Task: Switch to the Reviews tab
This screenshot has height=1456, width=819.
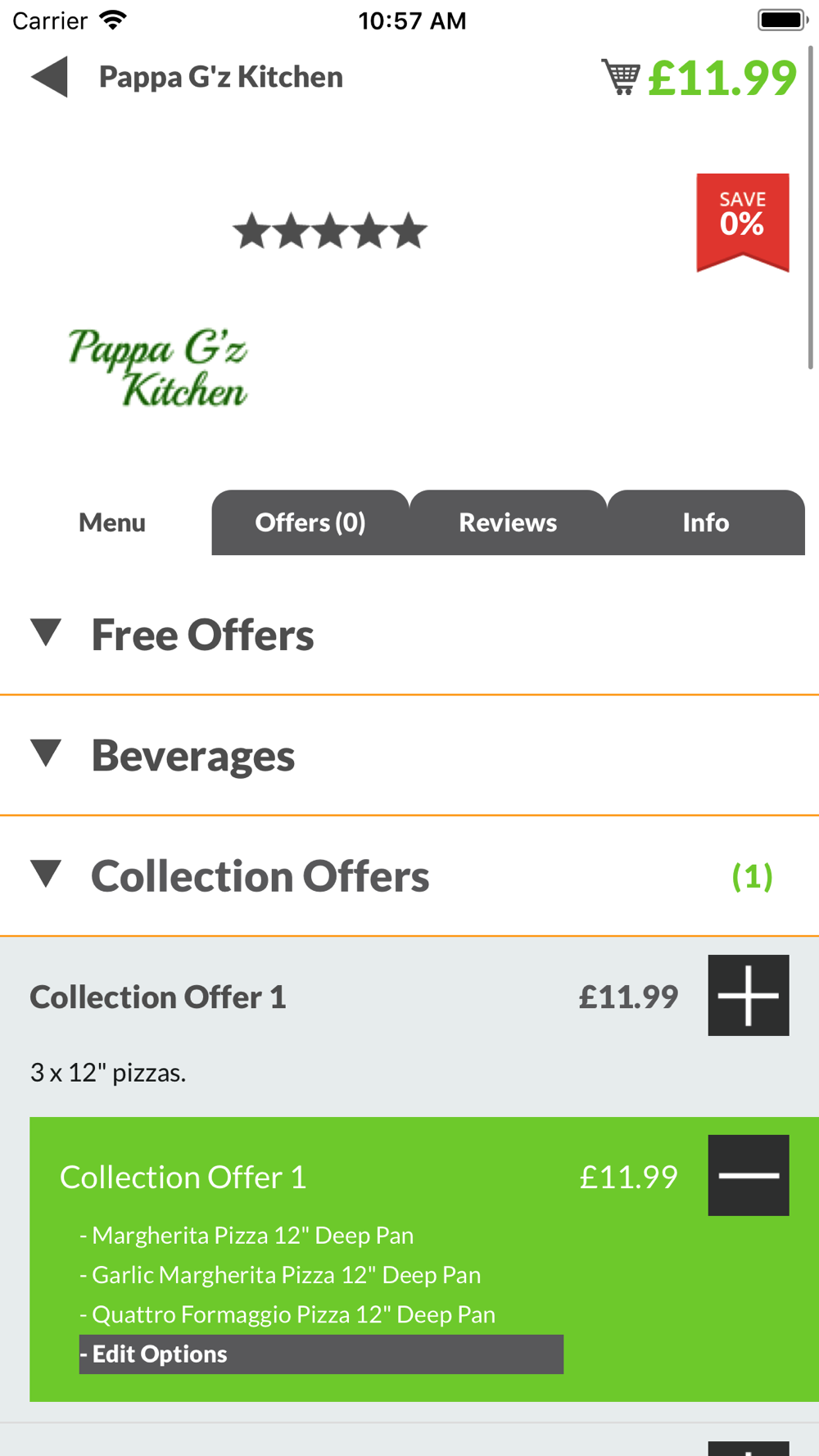Action: click(x=508, y=522)
